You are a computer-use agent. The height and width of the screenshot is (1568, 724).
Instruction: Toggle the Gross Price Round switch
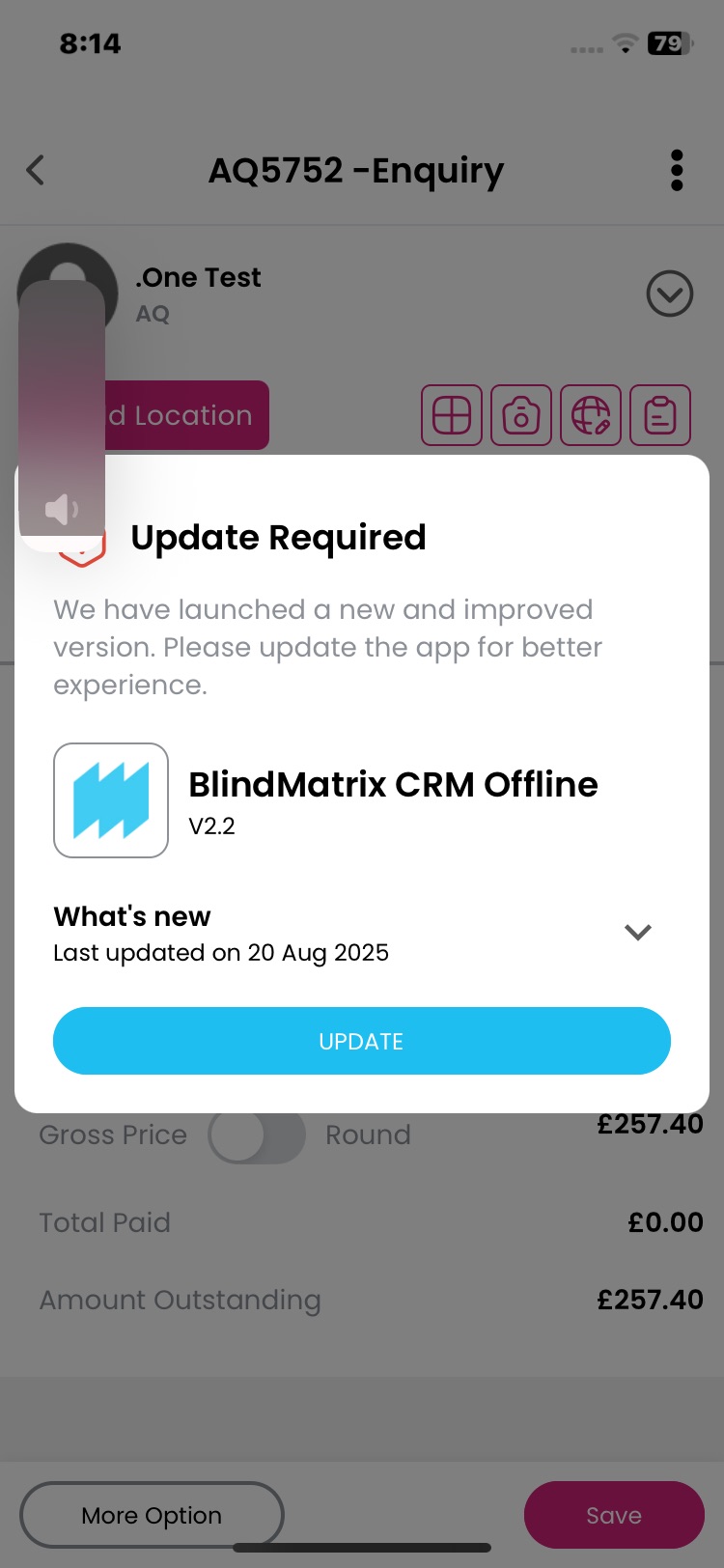pyautogui.click(x=257, y=1135)
